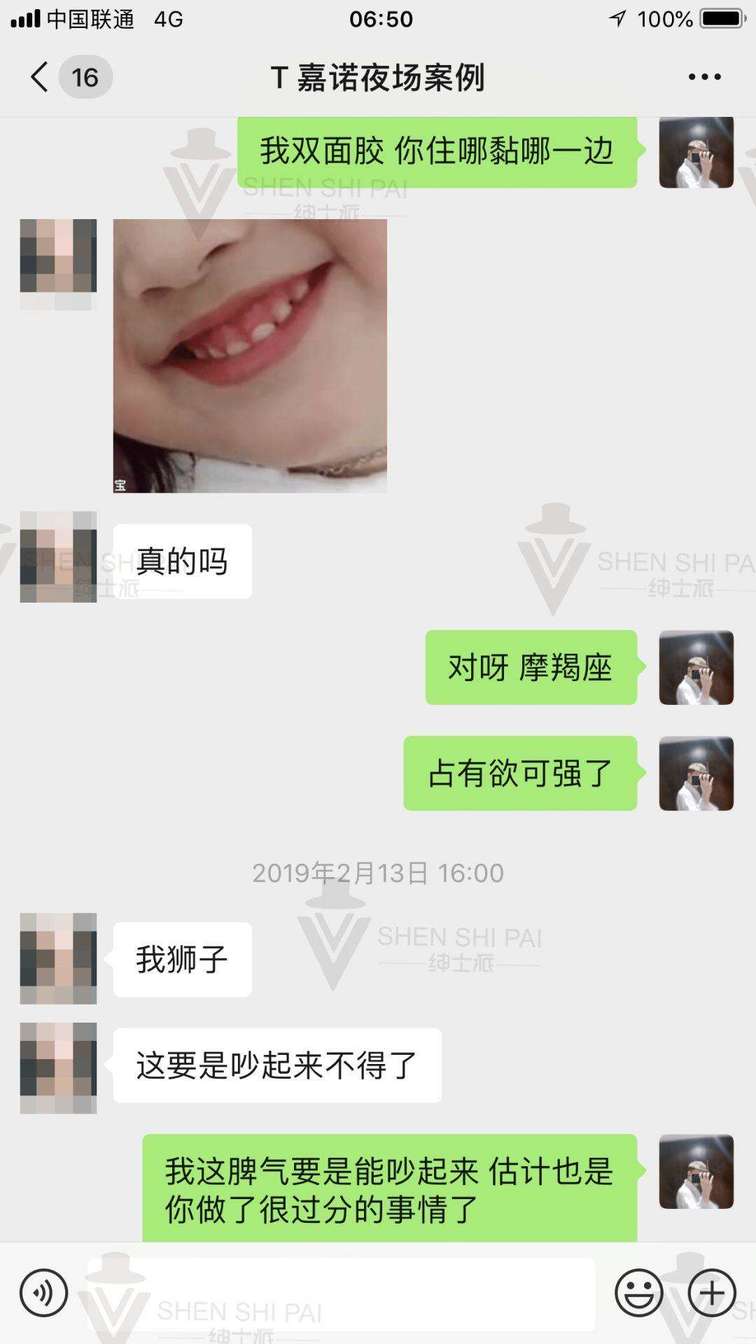This screenshot has width=756, height=1344.
Task: Select the 我狮子 message bubble
Action: tap(182, 960)
